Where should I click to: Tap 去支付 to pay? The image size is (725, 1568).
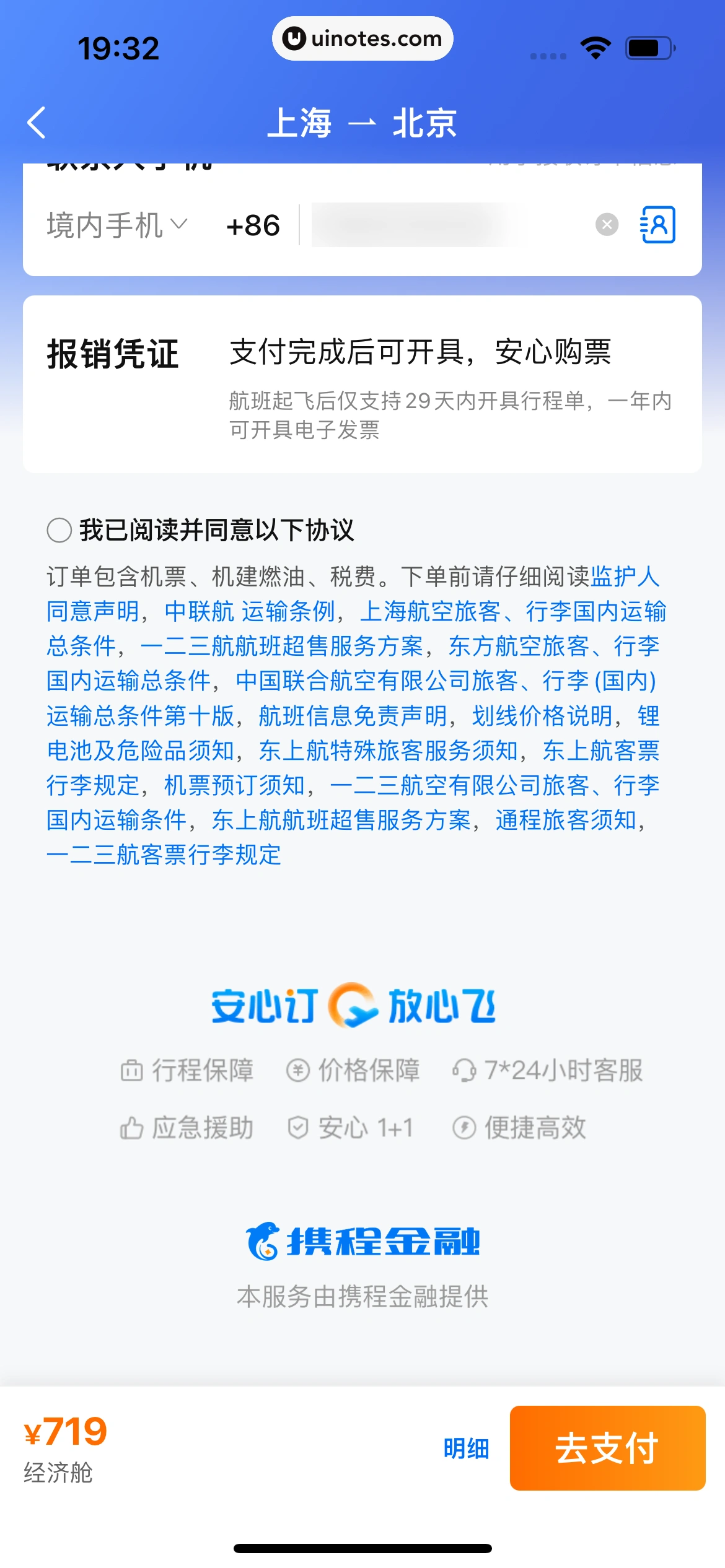pyautogui.click(x=607, y=1448)
